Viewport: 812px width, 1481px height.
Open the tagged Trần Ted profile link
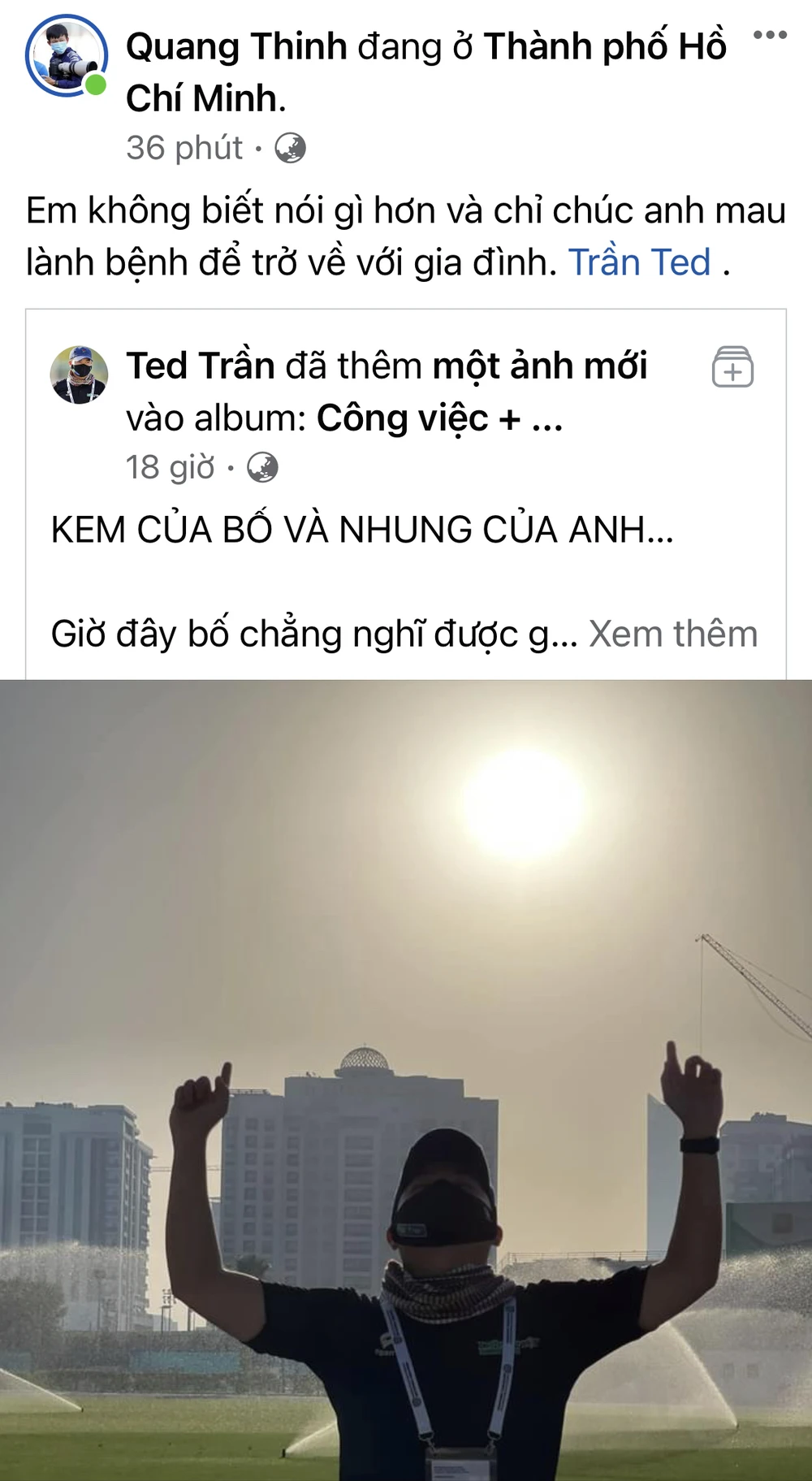coord(639,262)
